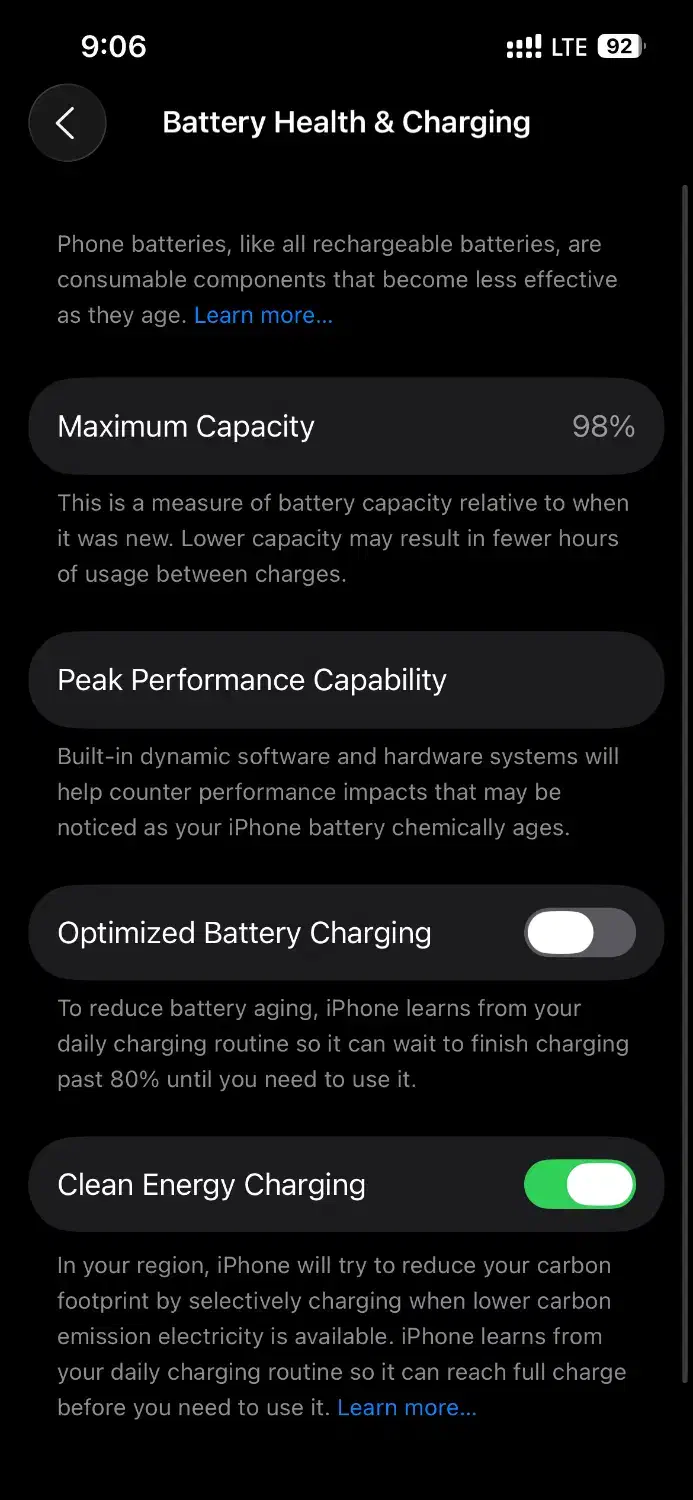Open Learn more link under Clean Energy Charging
The width and height of the screenshot is (693, 1500).
(x=407, y=1407)
